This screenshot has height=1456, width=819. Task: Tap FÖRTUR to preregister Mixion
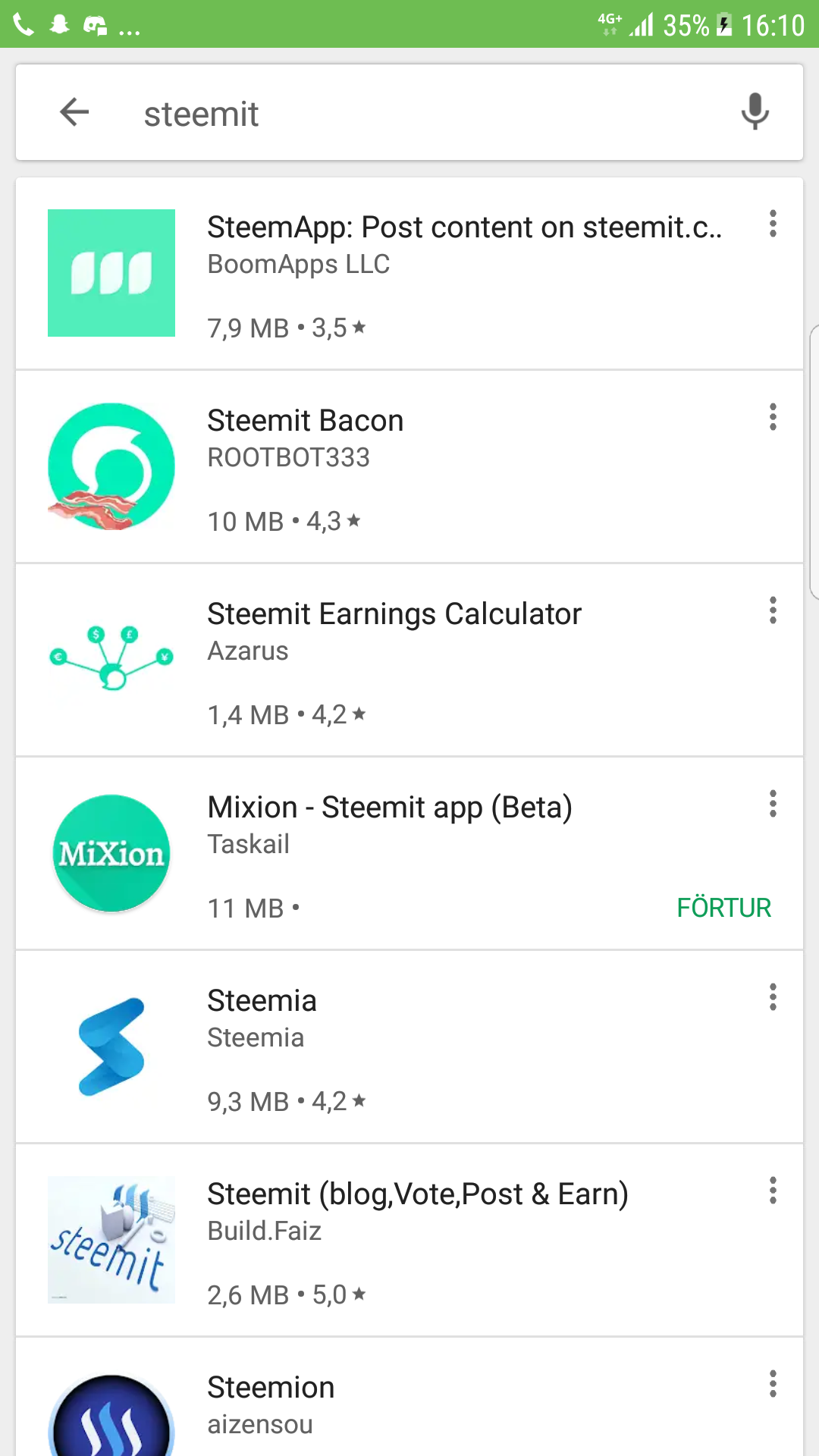(724, 907)
